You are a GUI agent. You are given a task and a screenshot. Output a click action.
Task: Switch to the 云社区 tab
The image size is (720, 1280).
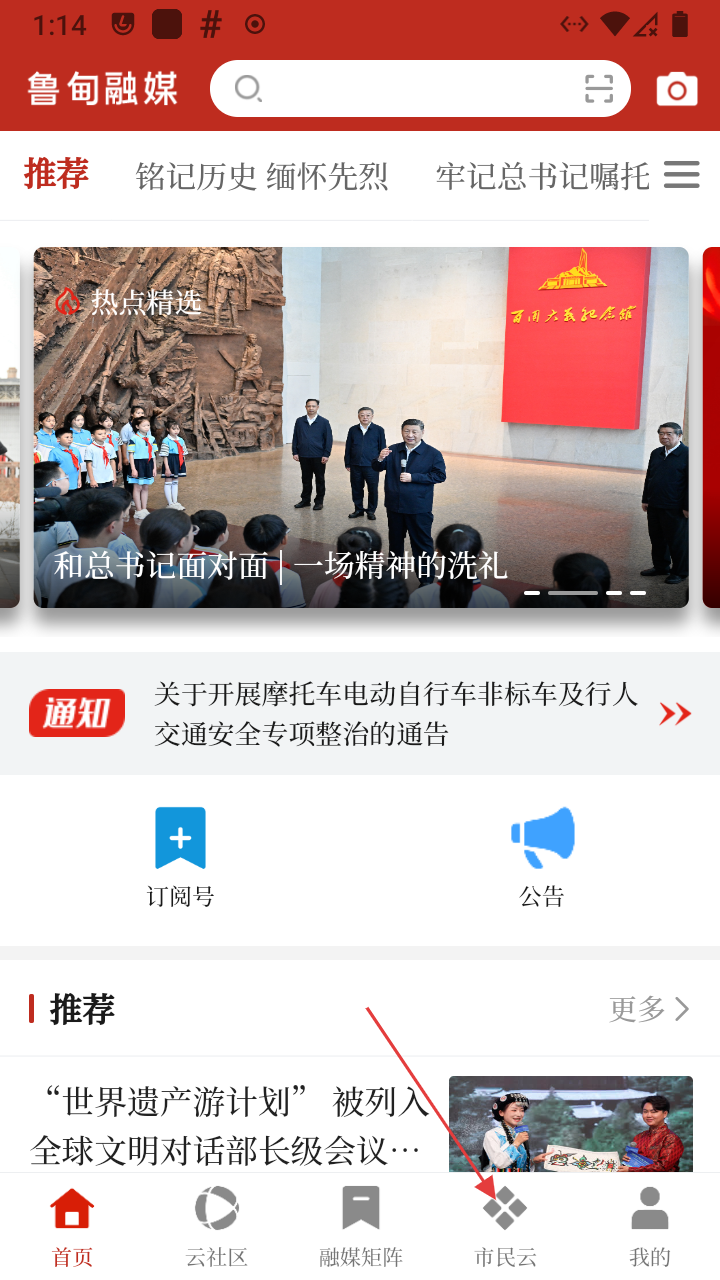[216, 1226]
